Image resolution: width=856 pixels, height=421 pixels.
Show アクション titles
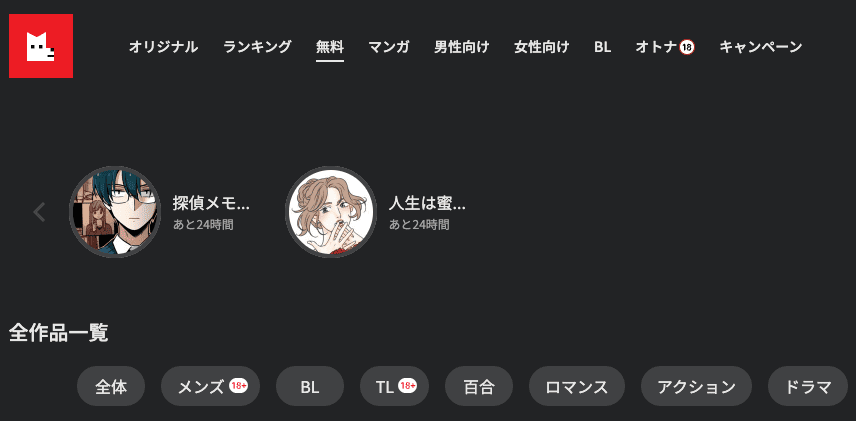coord(696,387)
